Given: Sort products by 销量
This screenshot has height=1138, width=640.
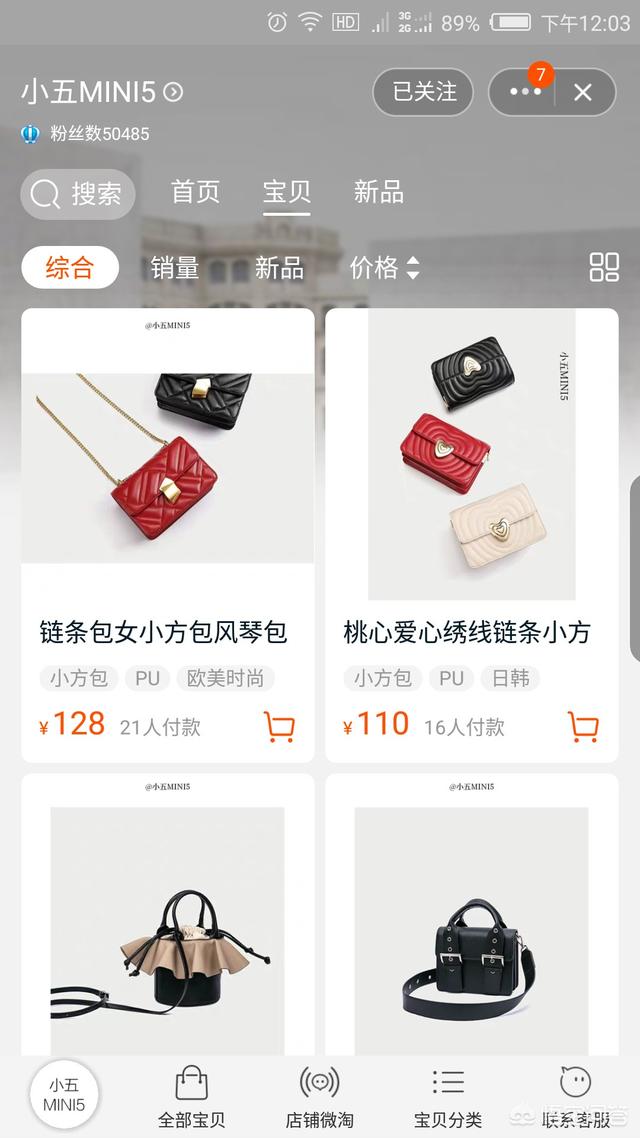Looking at the screenshot, I should [x=175, y=268].
